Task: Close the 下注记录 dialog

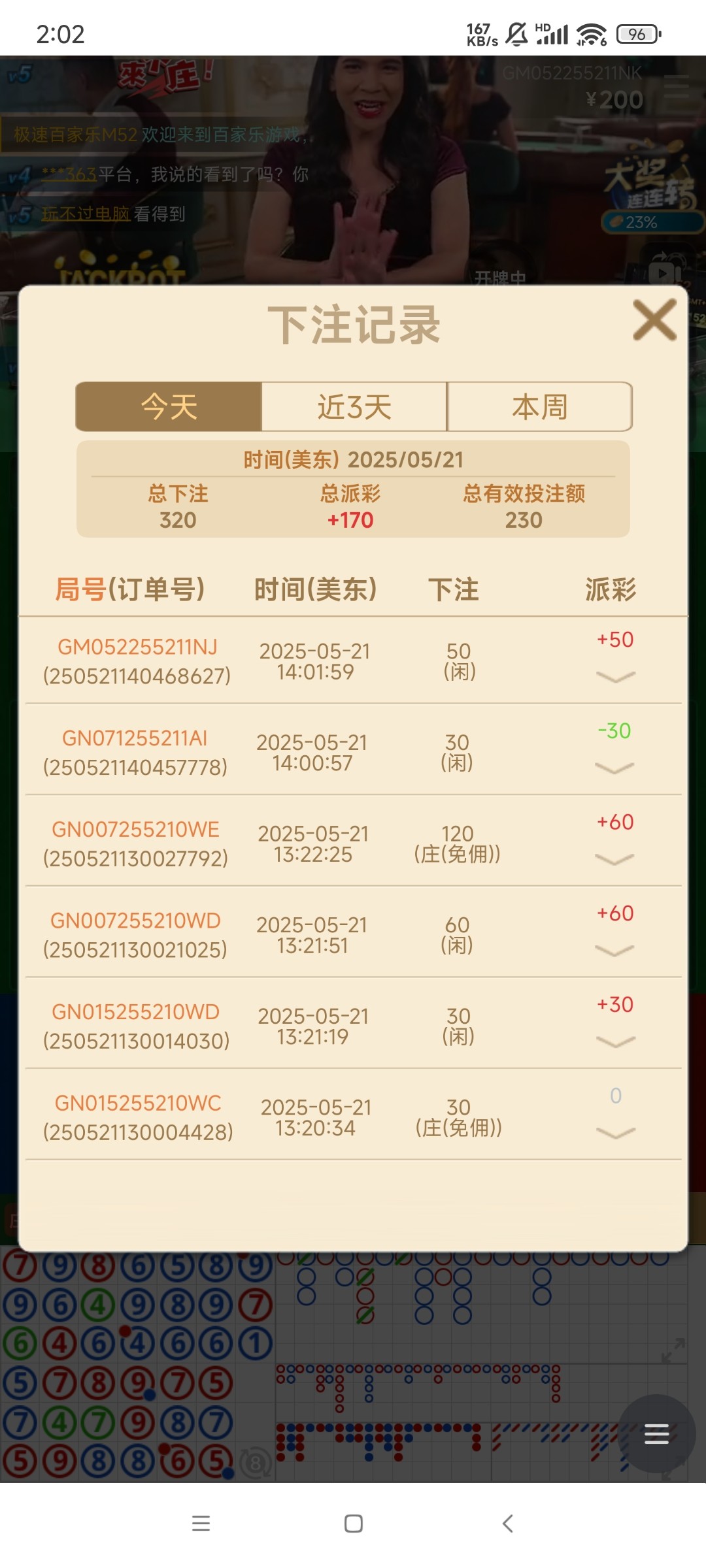Action: 654,320
